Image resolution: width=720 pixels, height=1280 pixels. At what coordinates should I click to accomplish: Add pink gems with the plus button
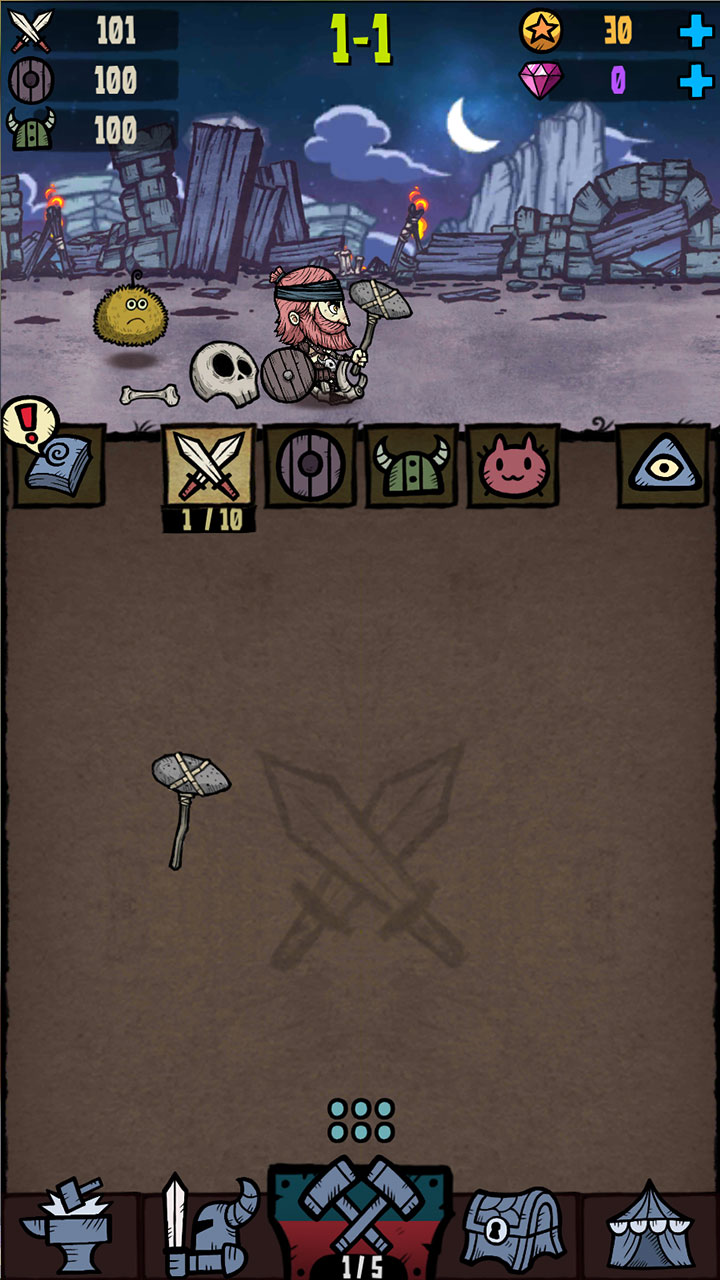point(695,80)
